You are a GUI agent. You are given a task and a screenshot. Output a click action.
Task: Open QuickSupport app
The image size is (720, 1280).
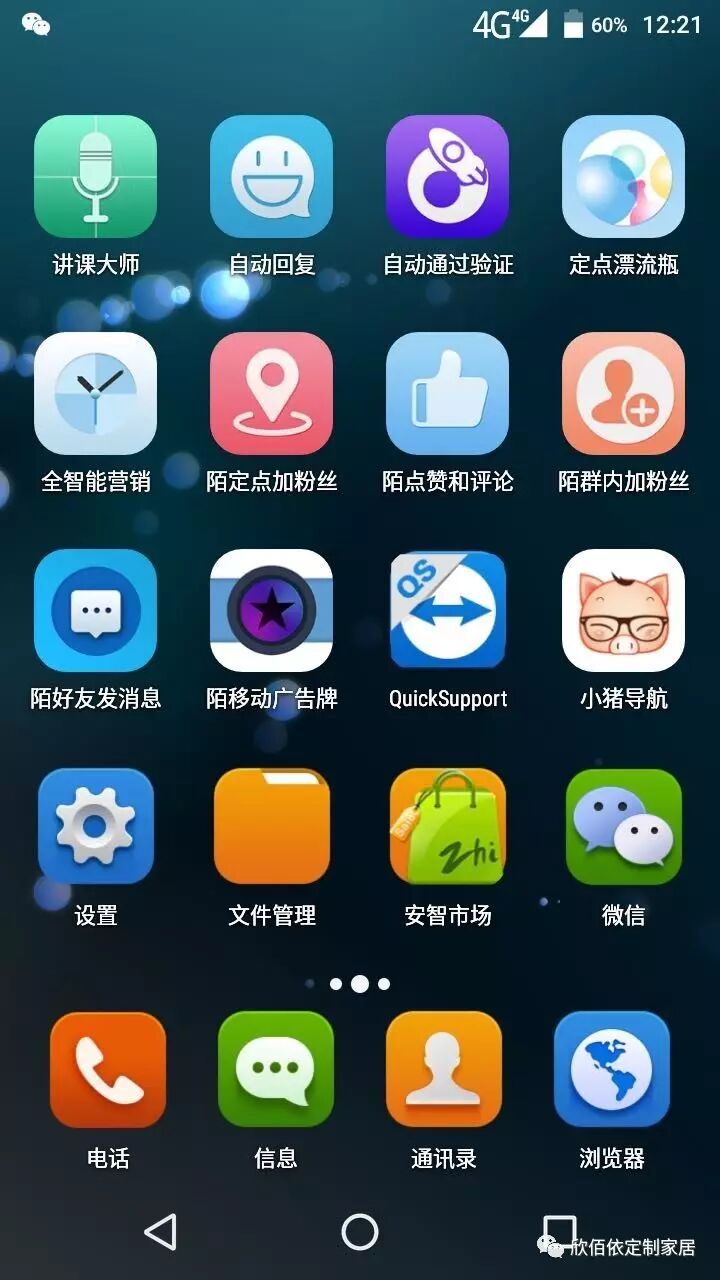(x=448, y=610)
